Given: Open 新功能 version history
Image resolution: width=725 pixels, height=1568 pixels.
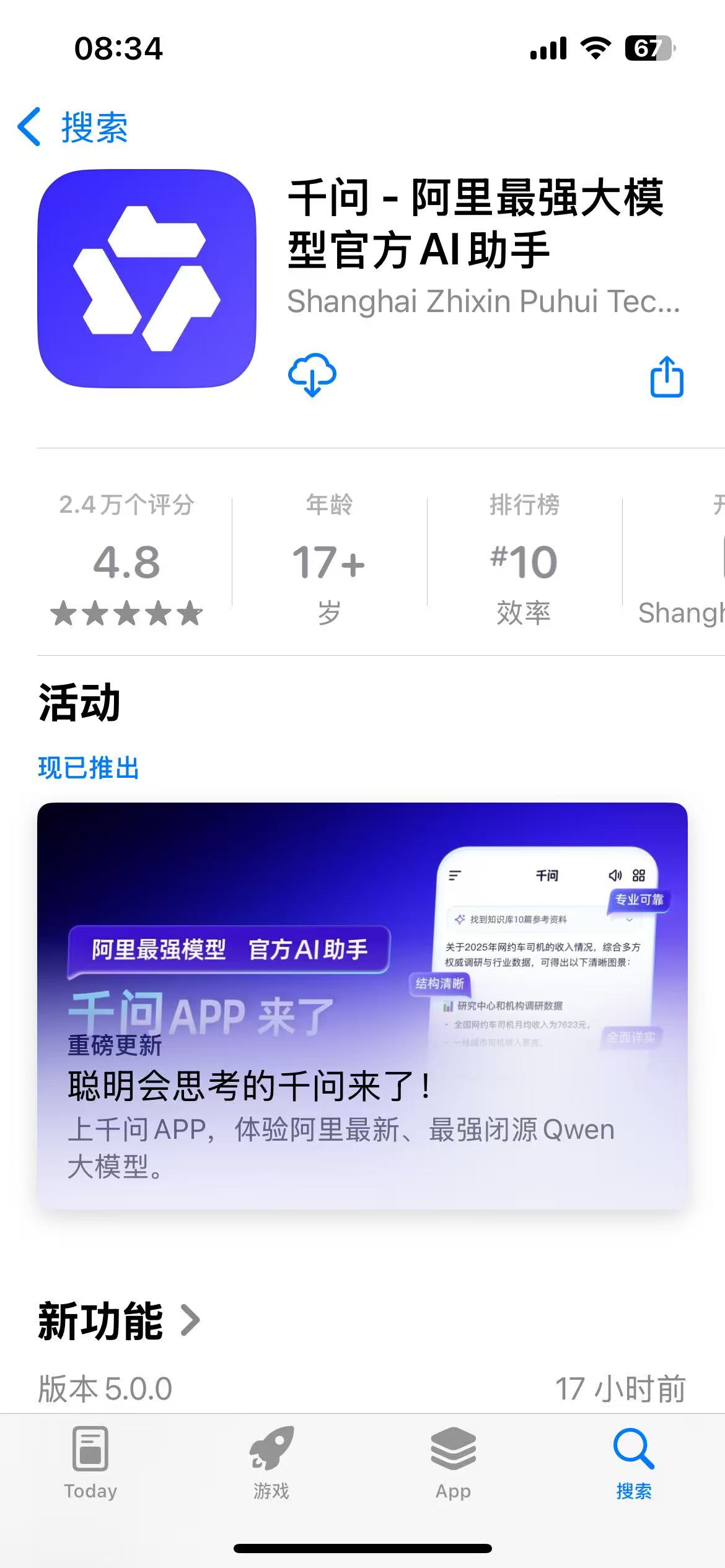Looking at the screenshot, I should coord(119,1320).
